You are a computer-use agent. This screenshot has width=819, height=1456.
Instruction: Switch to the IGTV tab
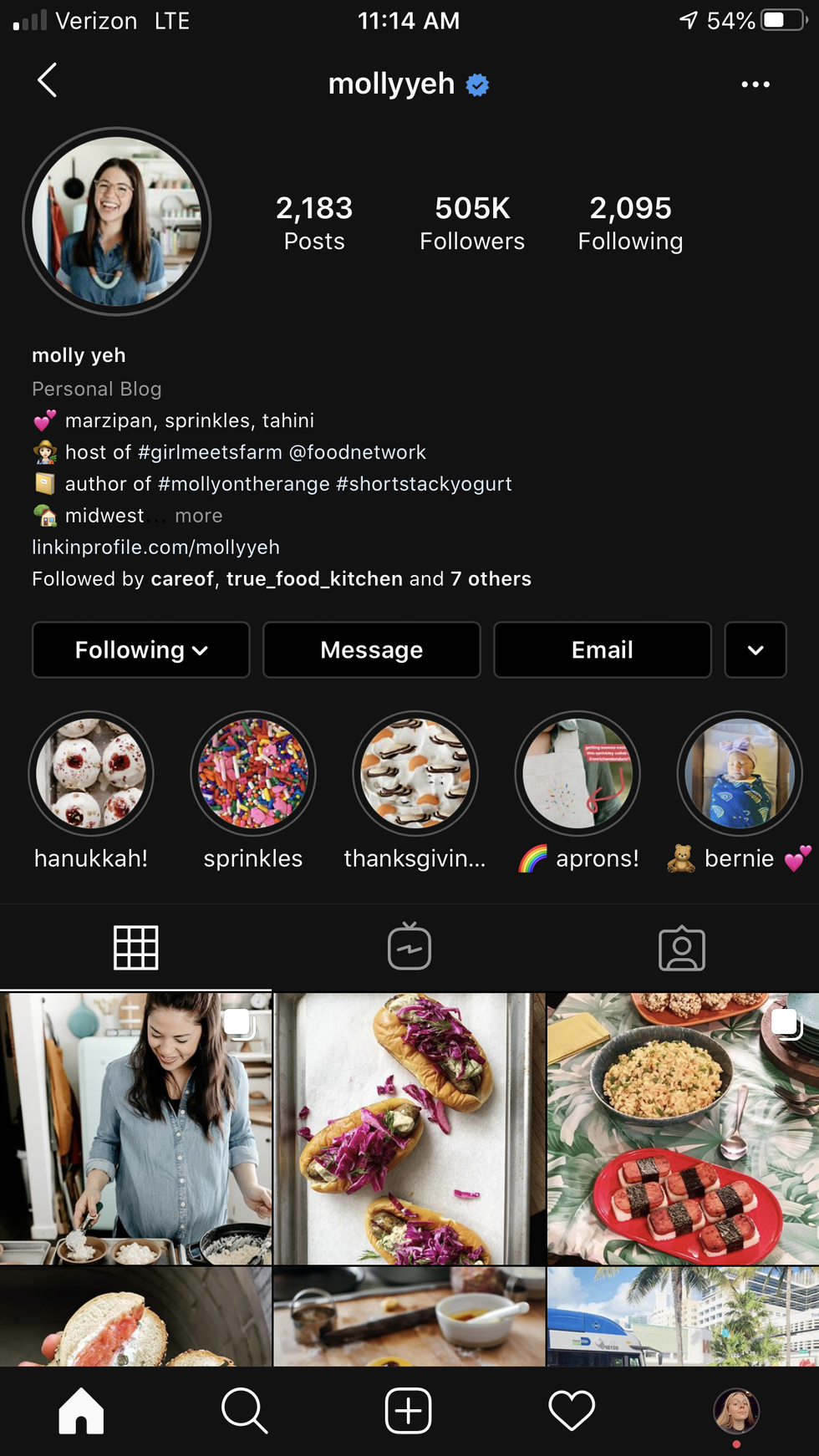click(x=409, y=947)
